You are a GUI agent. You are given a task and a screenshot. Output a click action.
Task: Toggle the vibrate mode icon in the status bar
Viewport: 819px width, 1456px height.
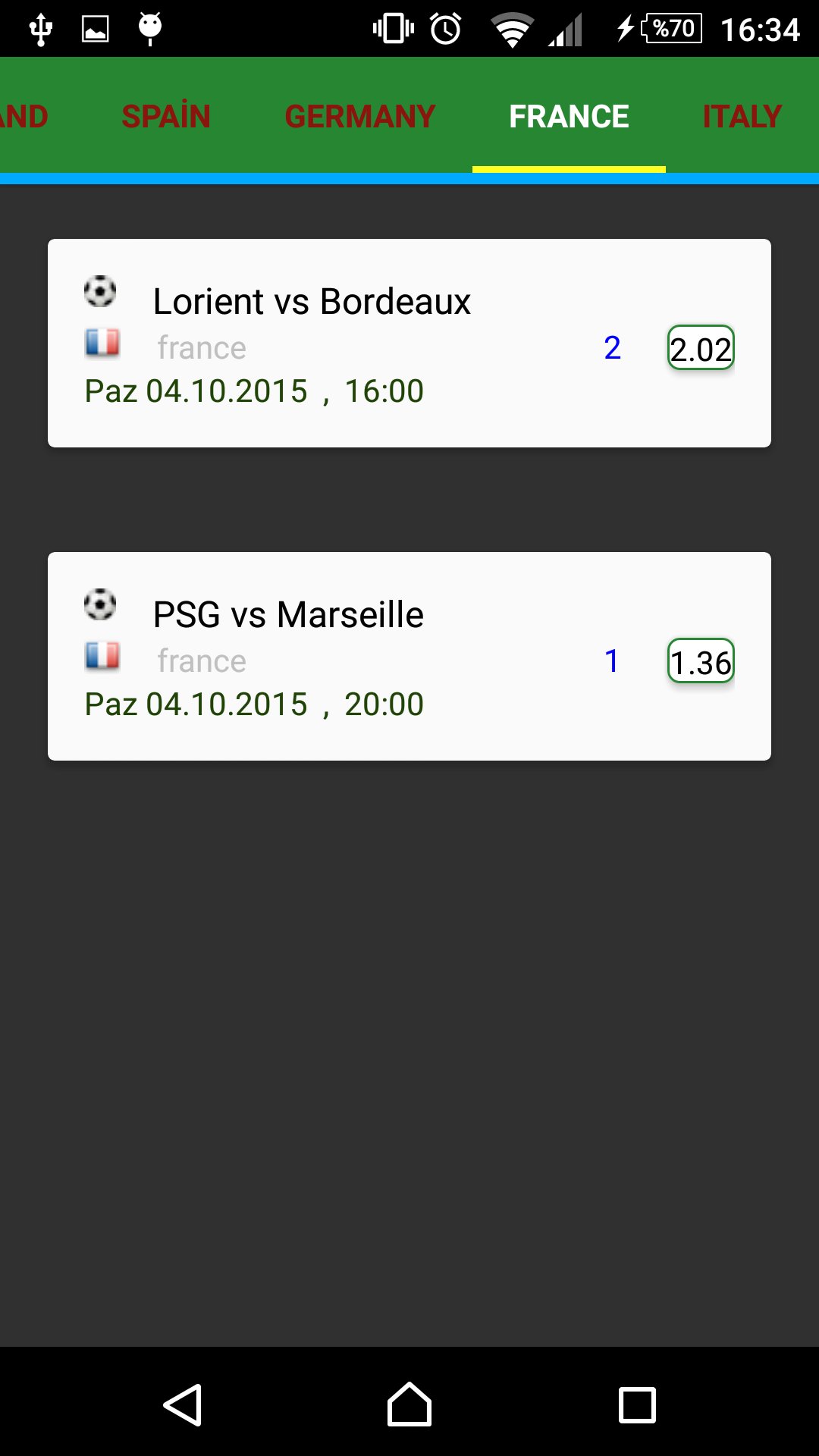(394, 29)
